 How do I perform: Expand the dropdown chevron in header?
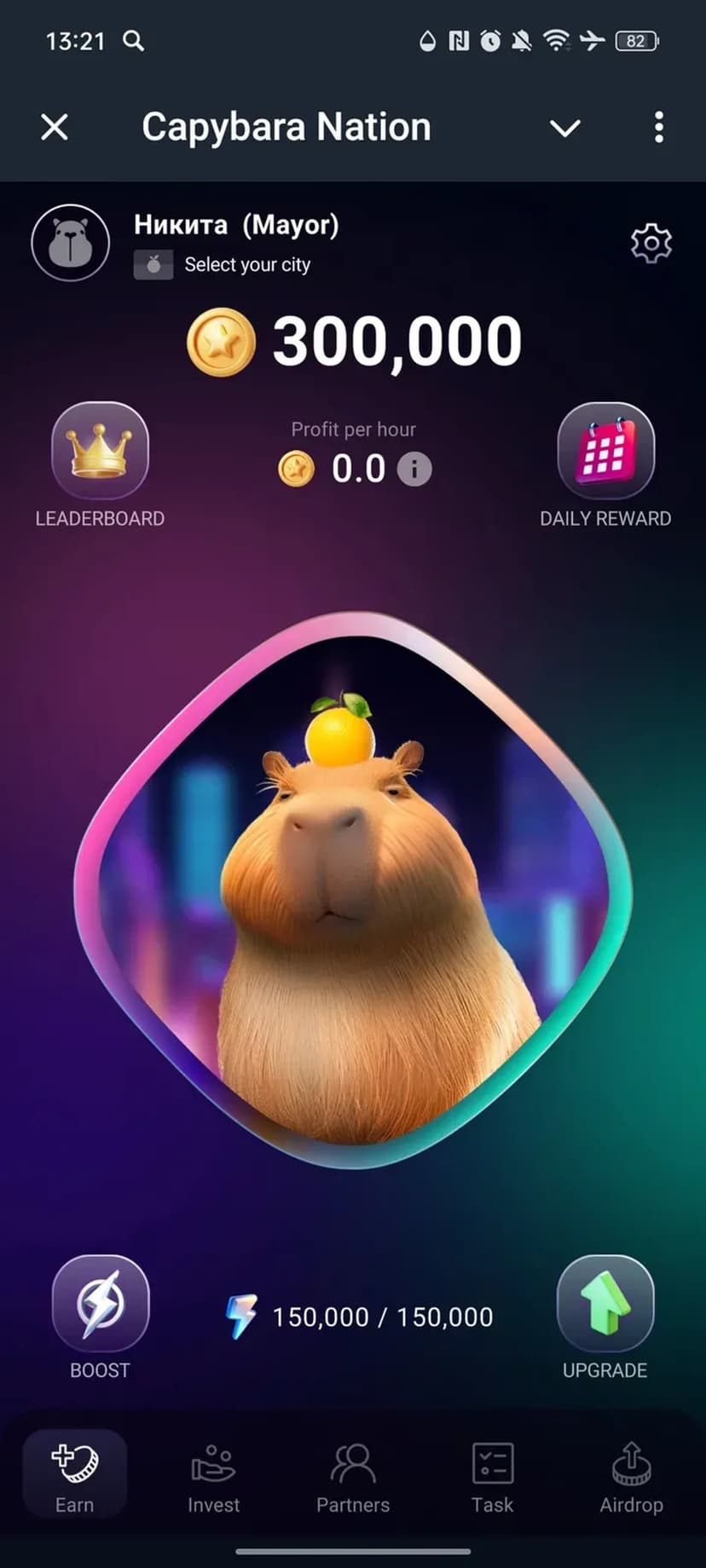pos(564,128)
